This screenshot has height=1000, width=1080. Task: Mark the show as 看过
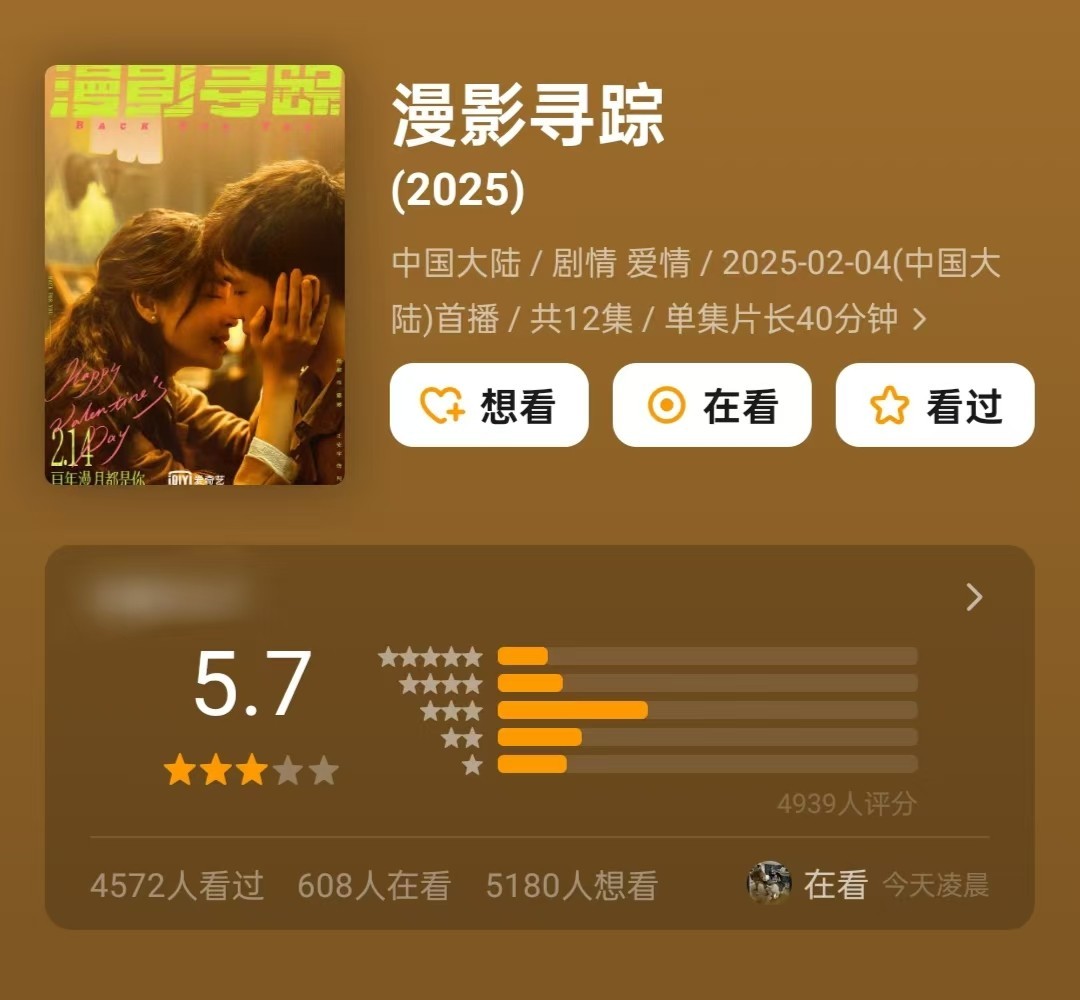[x=934, y=405]
